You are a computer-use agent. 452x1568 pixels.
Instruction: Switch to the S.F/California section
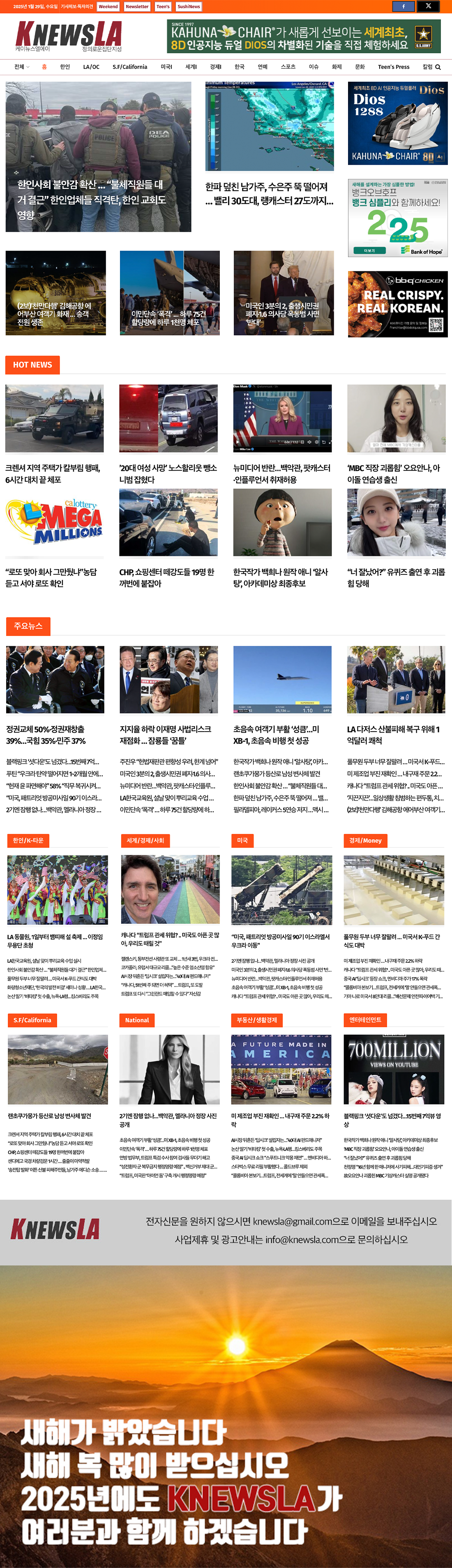click(x=130, y=67)
